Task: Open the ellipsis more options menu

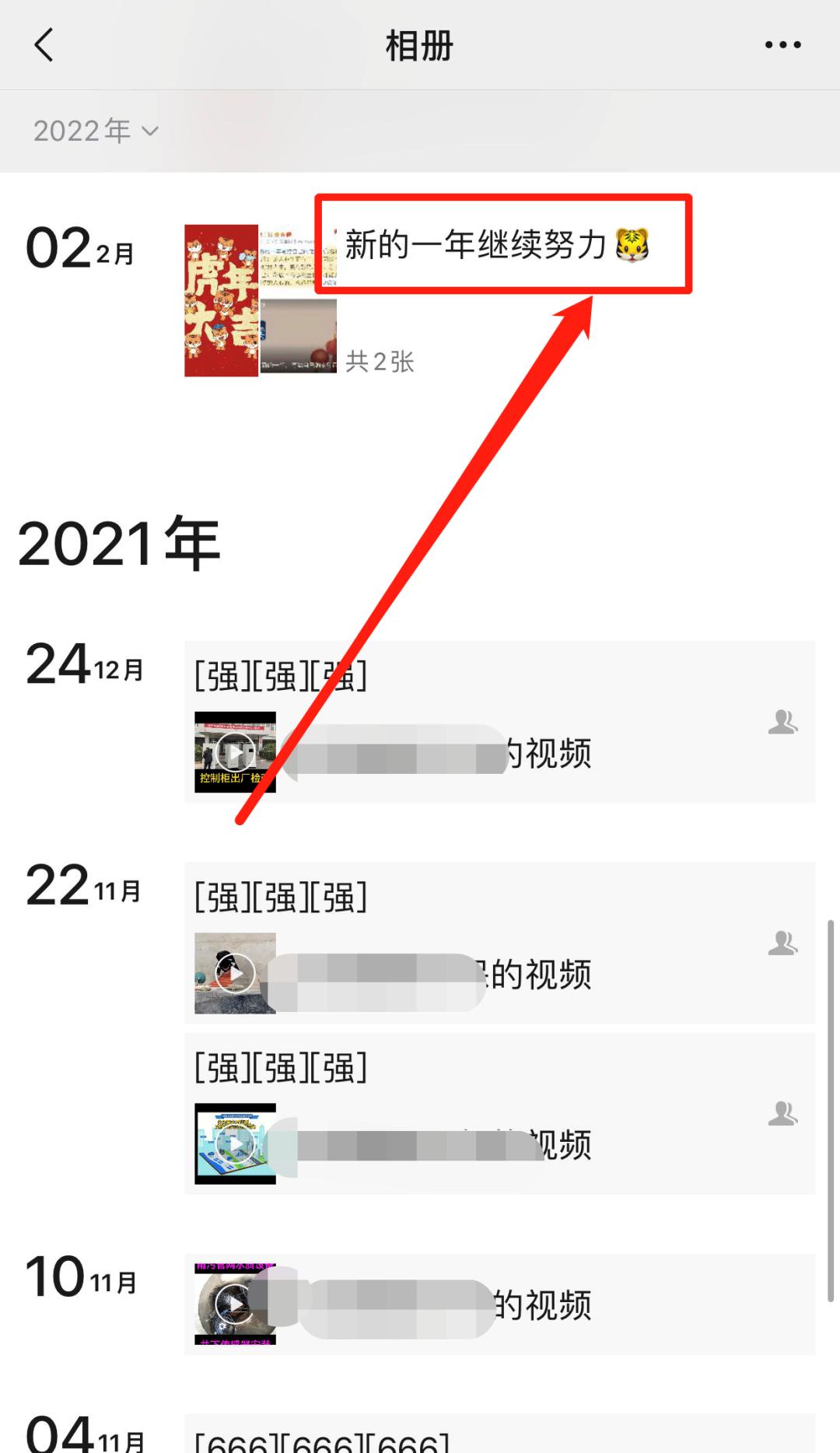Action: point(782,45)
